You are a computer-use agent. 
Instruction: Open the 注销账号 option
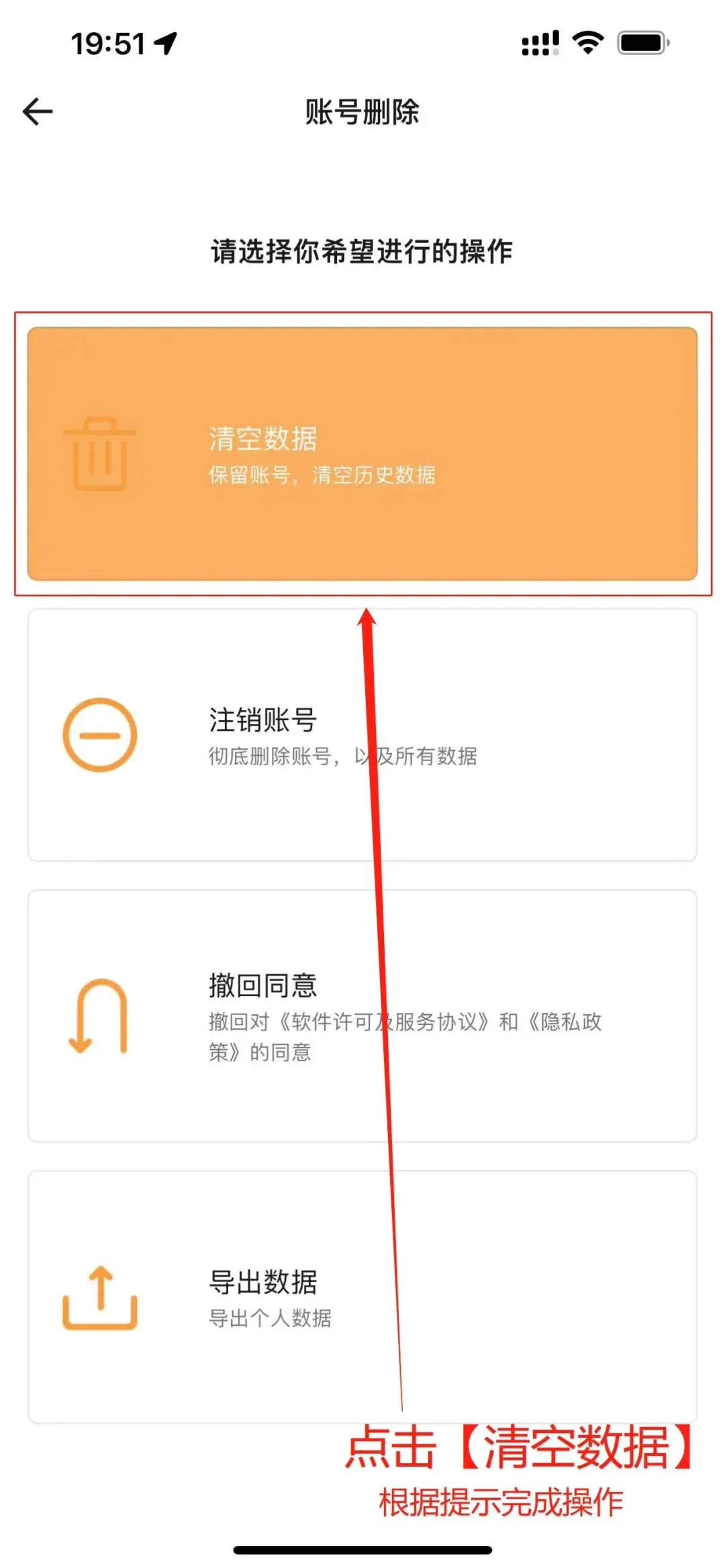point(362,735)
